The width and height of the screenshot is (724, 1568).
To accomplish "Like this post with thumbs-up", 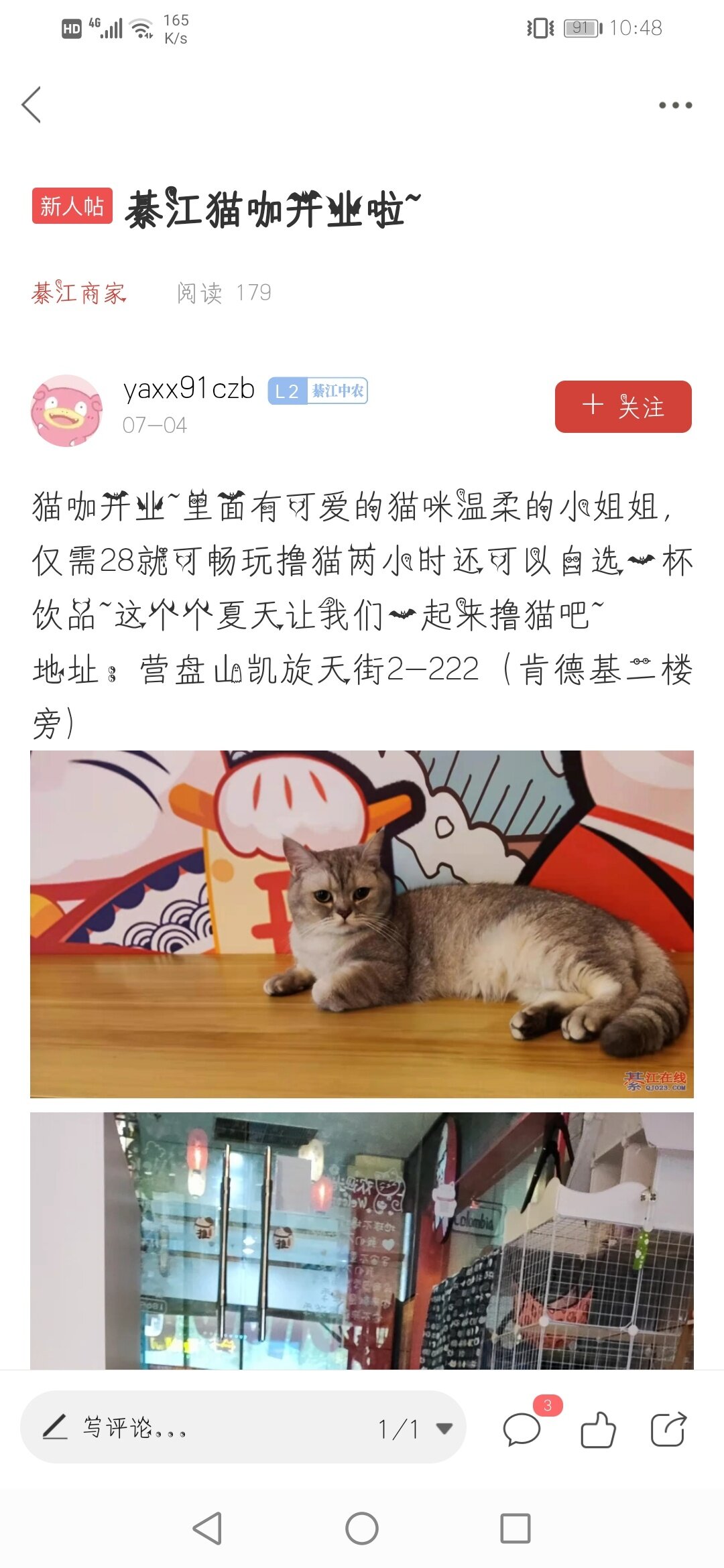I will coord(597,1429).
